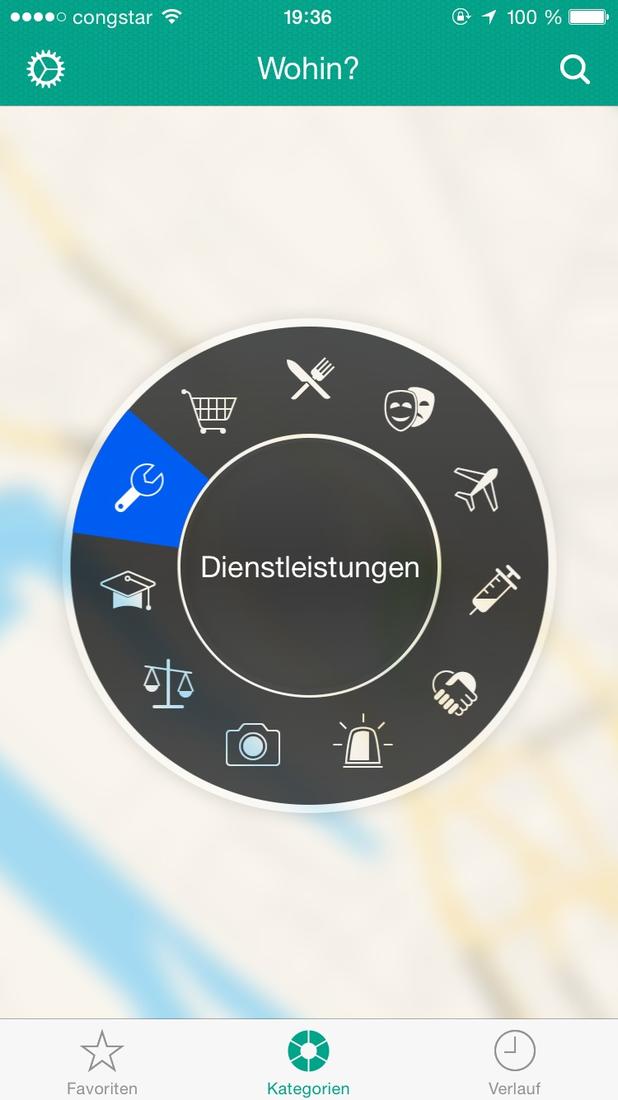Select the camera sights category
Image resolution: width=618 pixels, height=1100 pixels.
pos(252,744)
